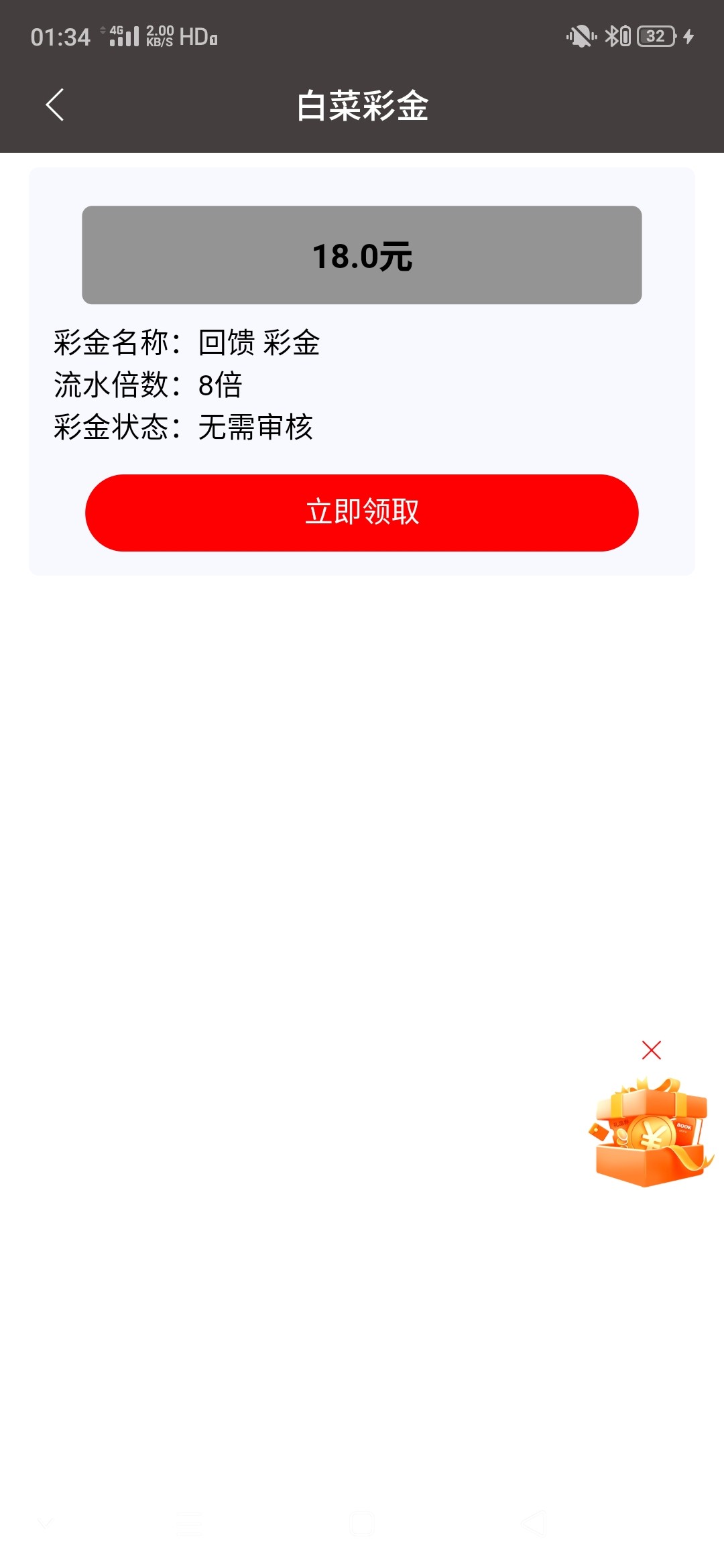
Task: Open the floating orange gift box
Action: pos(651,1133)
